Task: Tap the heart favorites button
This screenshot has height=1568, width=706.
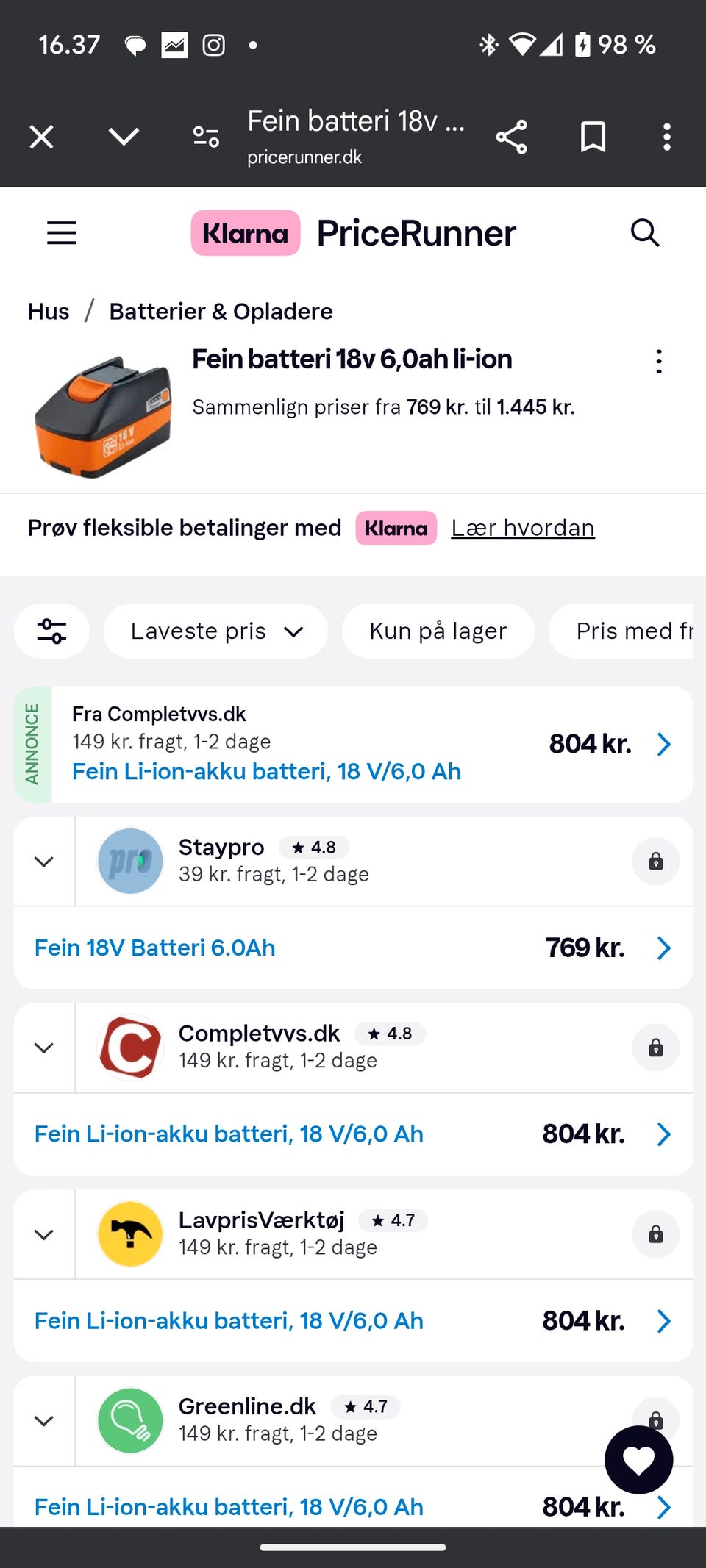Action: click(x=638, y=1460)
